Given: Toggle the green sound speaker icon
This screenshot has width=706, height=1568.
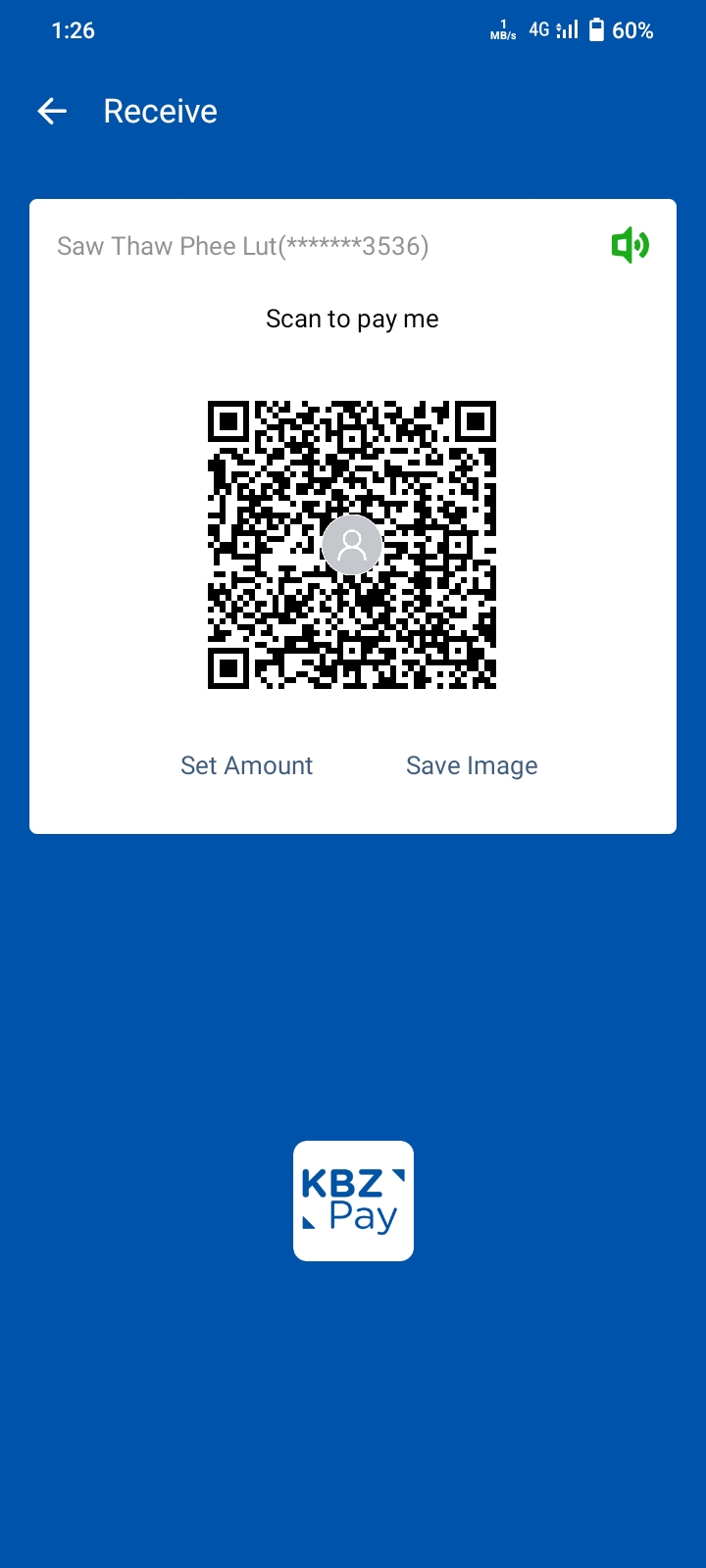Looking at the screenshot, I should coord(630,245).
